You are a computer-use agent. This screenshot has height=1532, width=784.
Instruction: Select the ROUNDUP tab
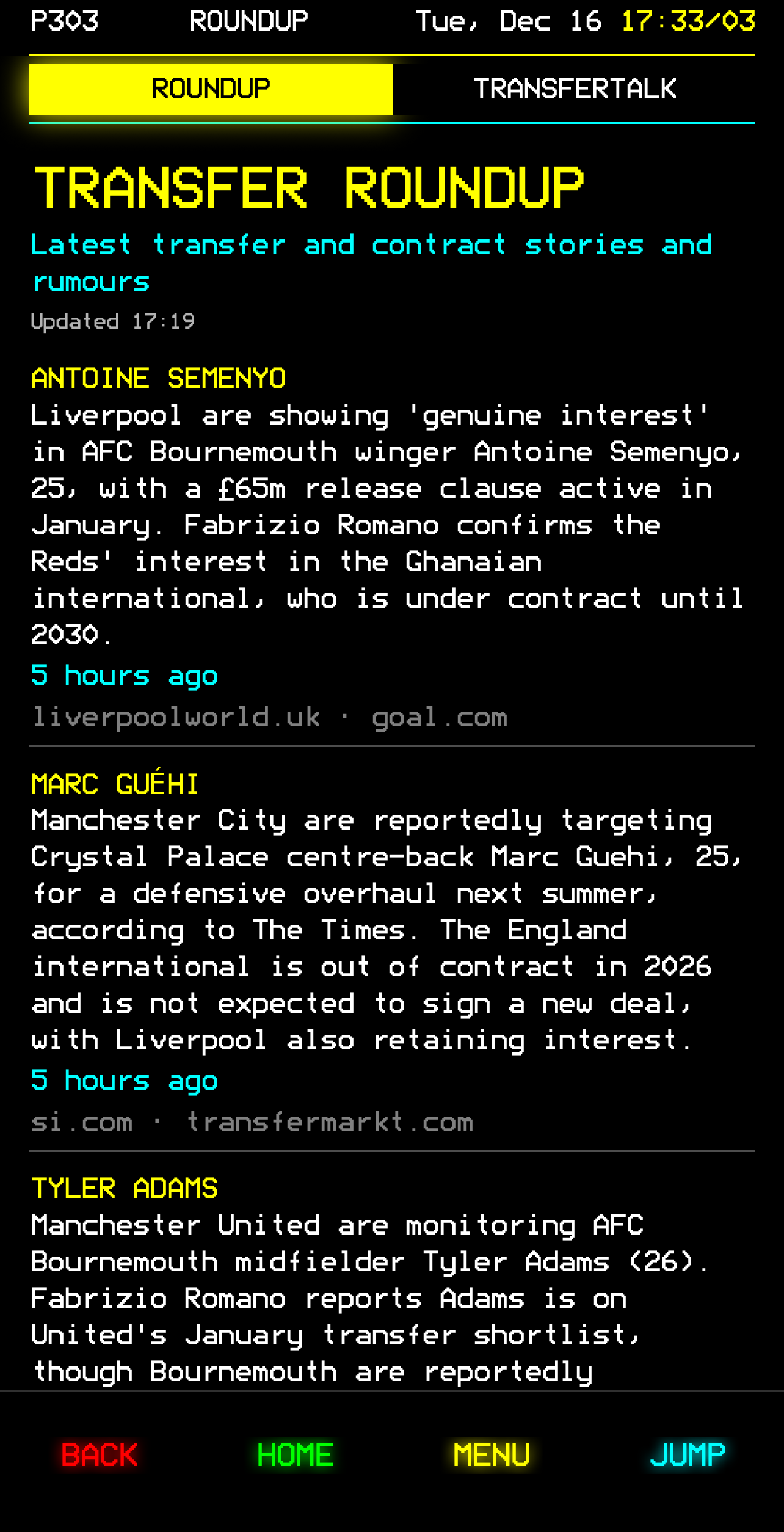click(211, 89)
